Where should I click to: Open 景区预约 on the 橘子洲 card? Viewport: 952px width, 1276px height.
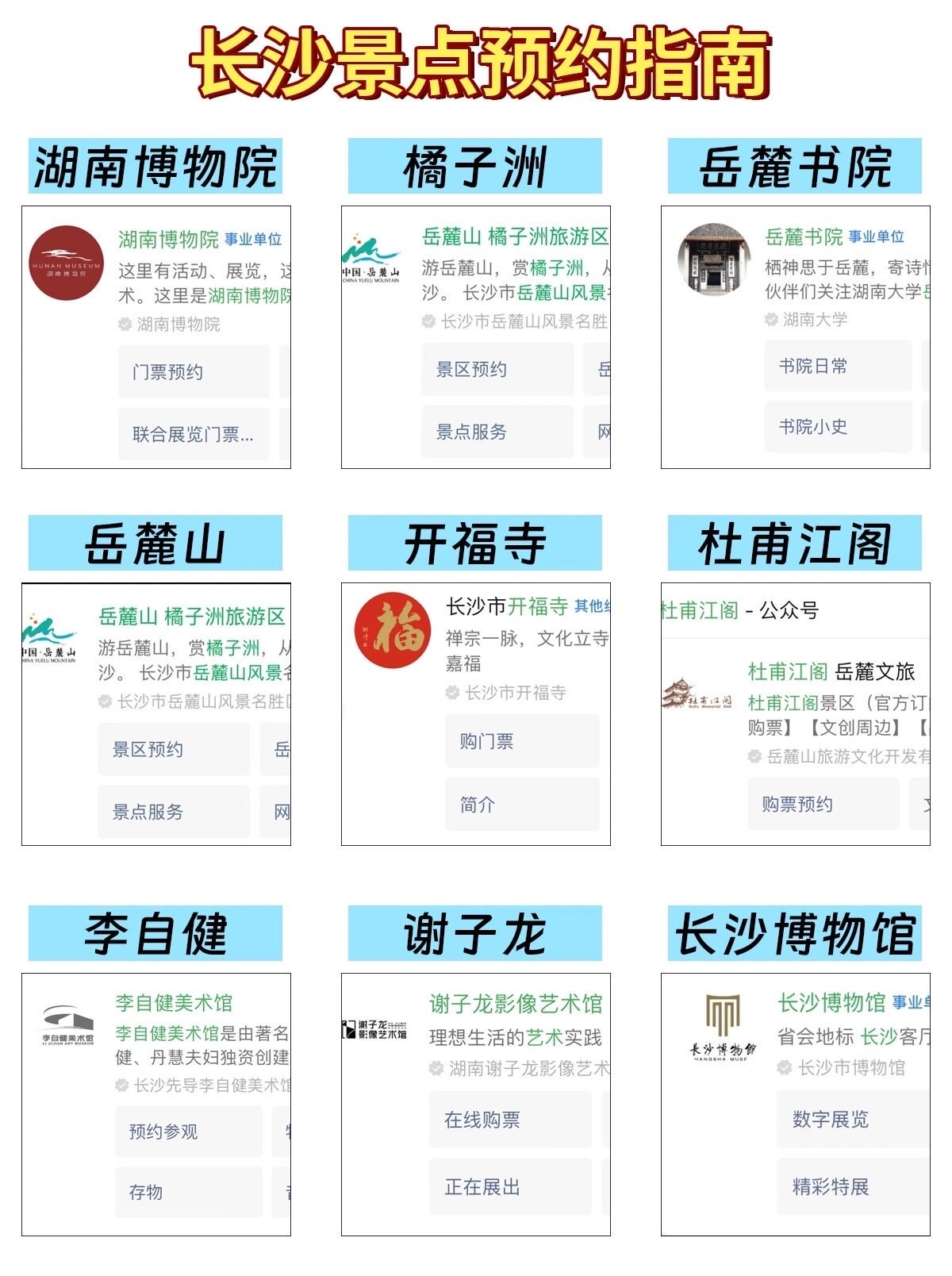point(497,370)
